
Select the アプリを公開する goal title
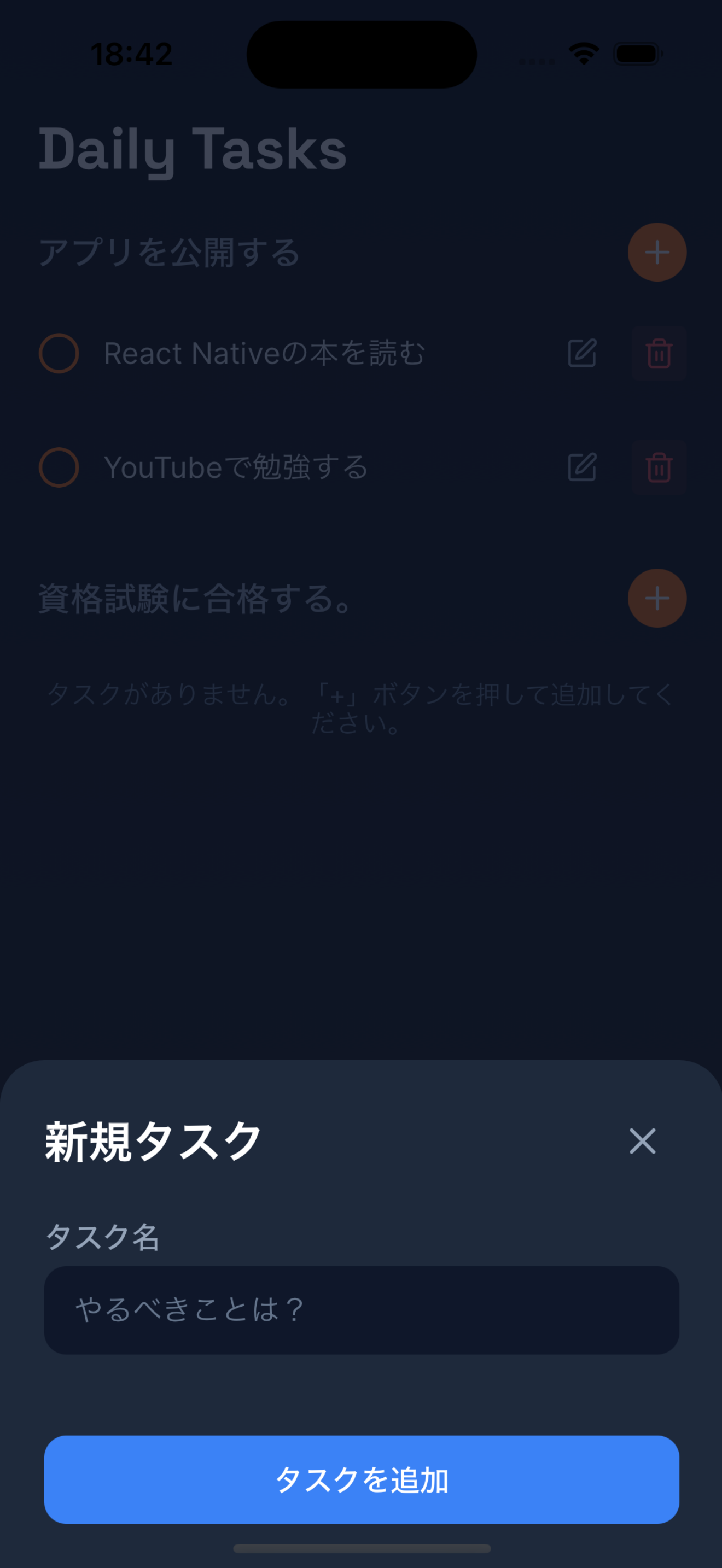[x=168, y=252]
